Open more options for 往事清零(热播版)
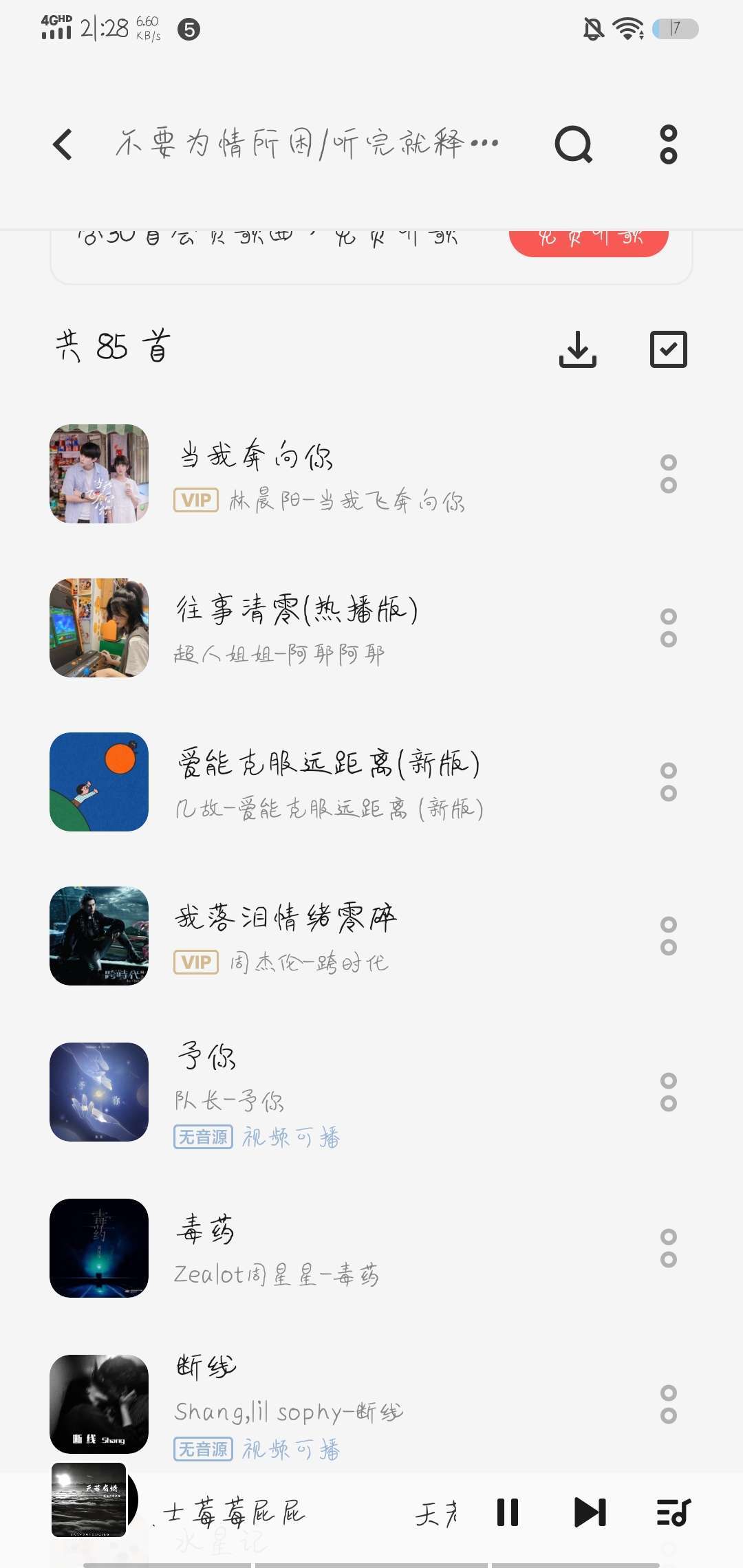The height and width of the screenshot is (1568, 743). click(668, 628)
